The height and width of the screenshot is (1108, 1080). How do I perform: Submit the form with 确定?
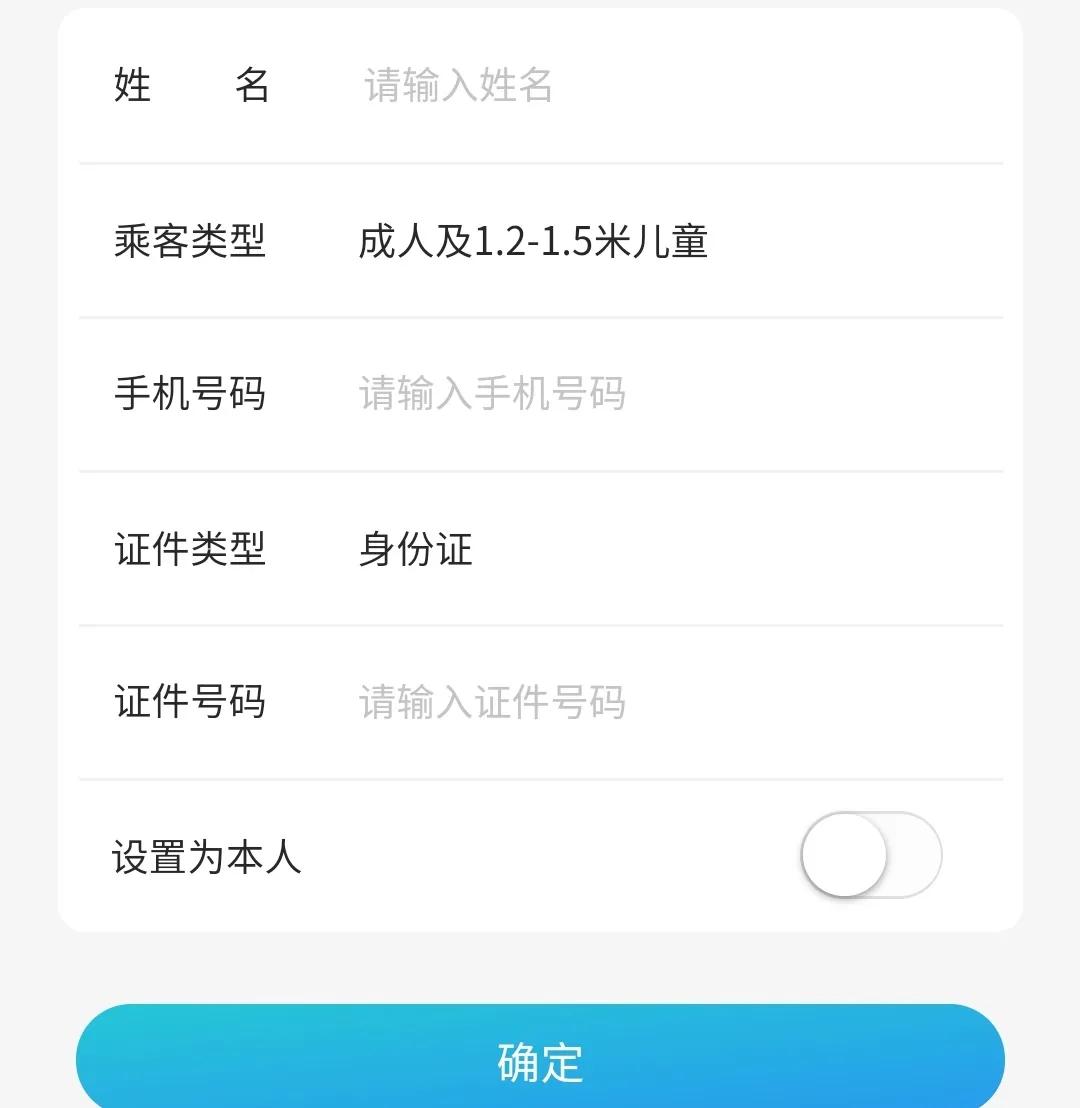click(x=540, y=1057)
